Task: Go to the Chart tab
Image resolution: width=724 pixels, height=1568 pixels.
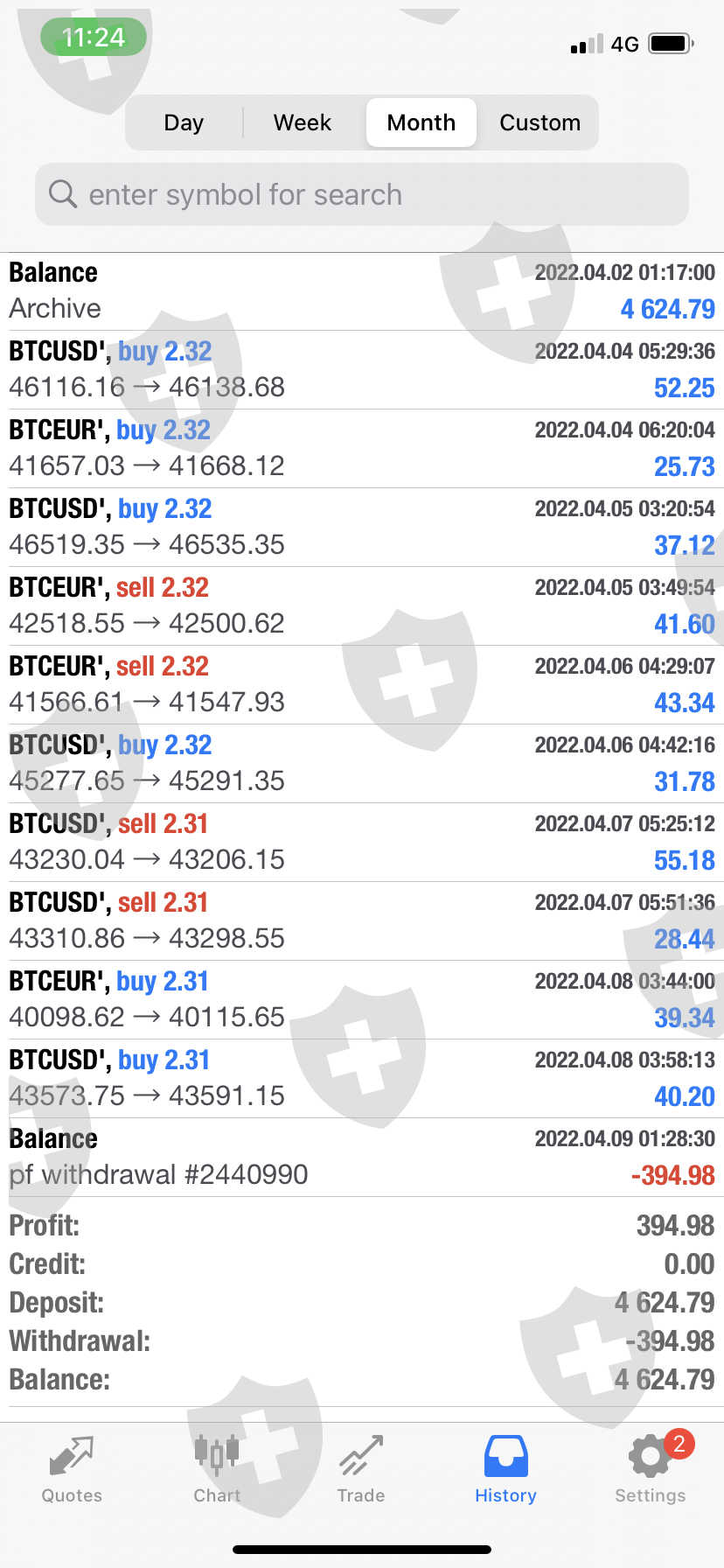Action: 217,1470
